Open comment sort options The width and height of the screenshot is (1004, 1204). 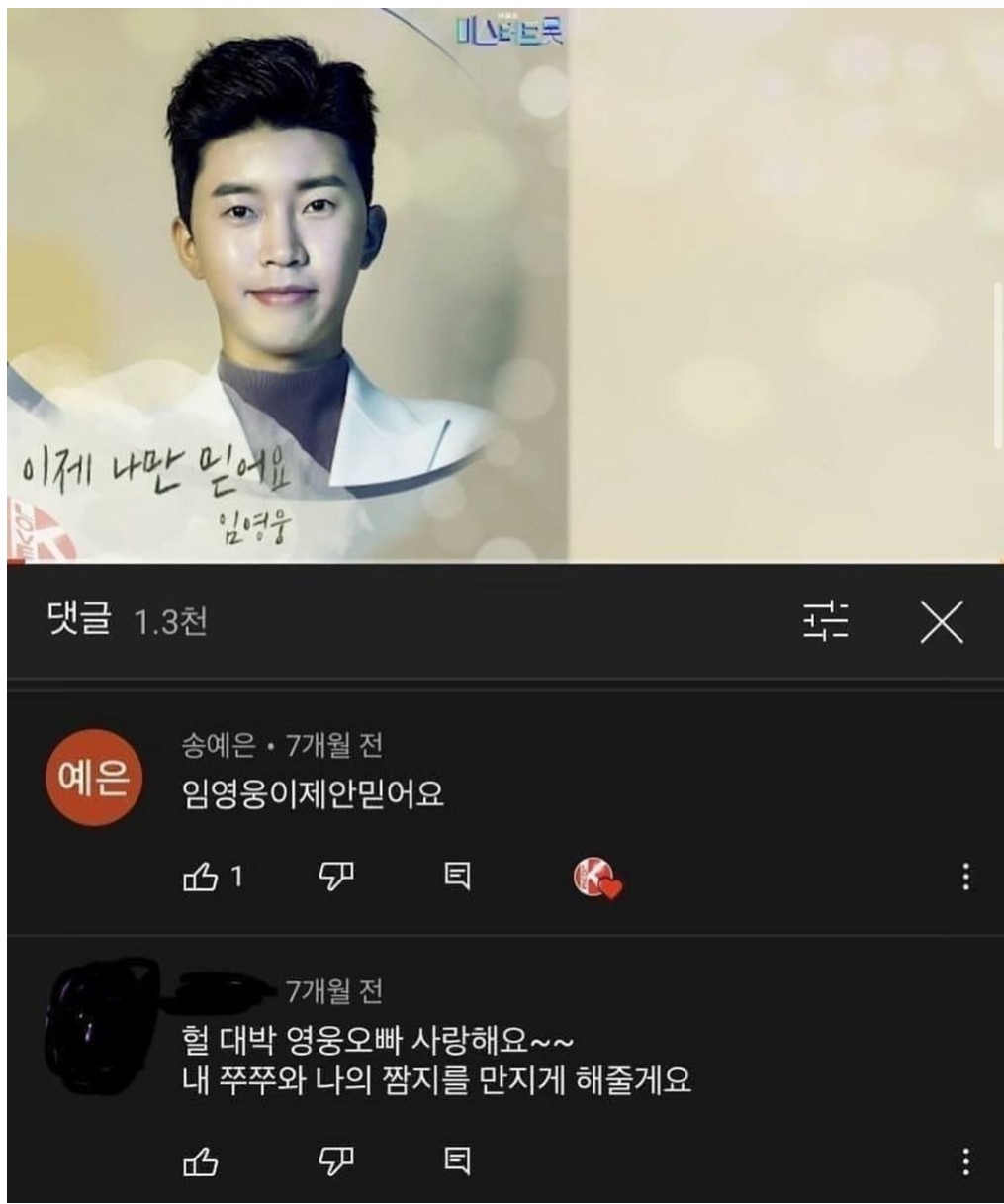pos(825,622)
